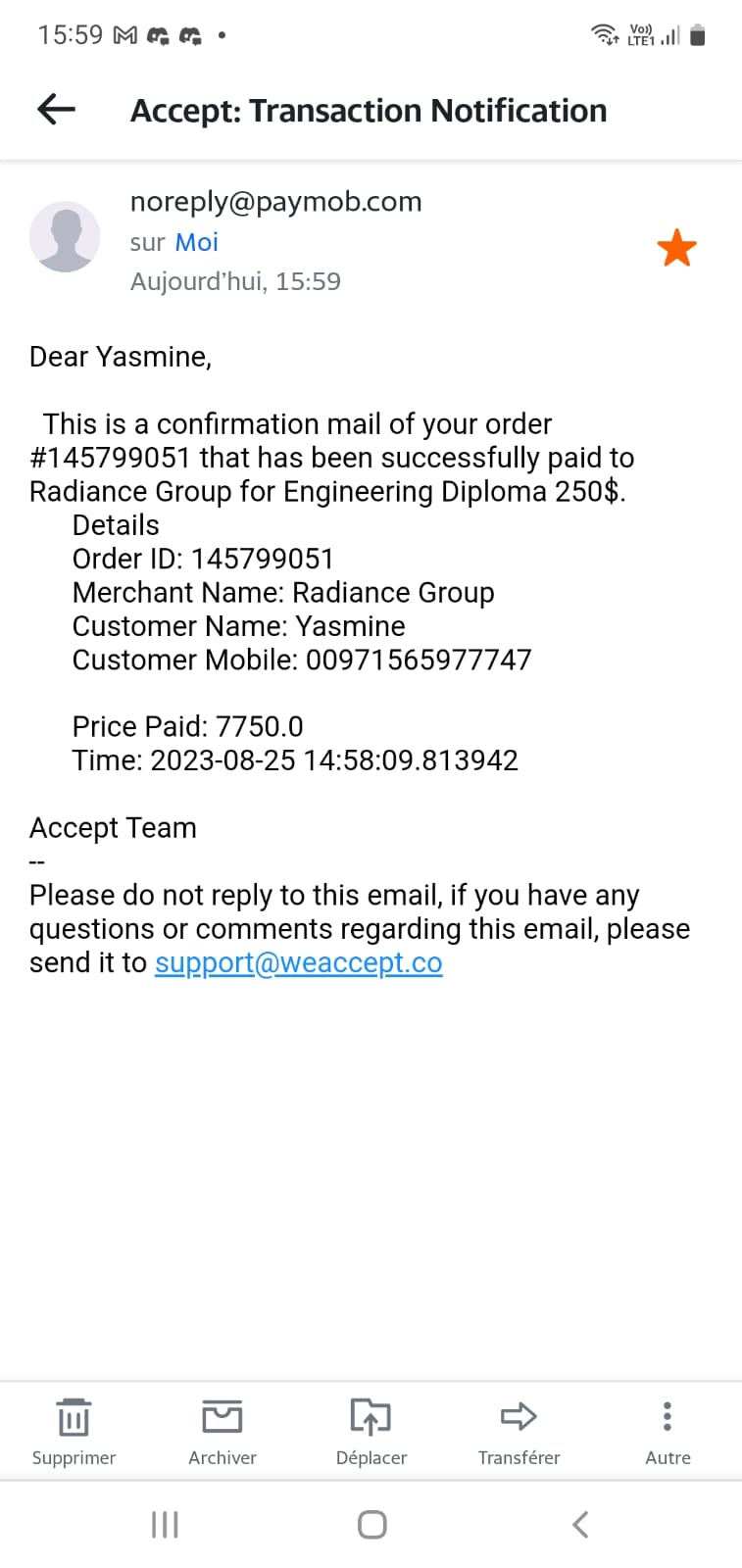Screen dimensions: 742x1568
Task: Open the sender's profile avatar
Action: pos(65,237)
